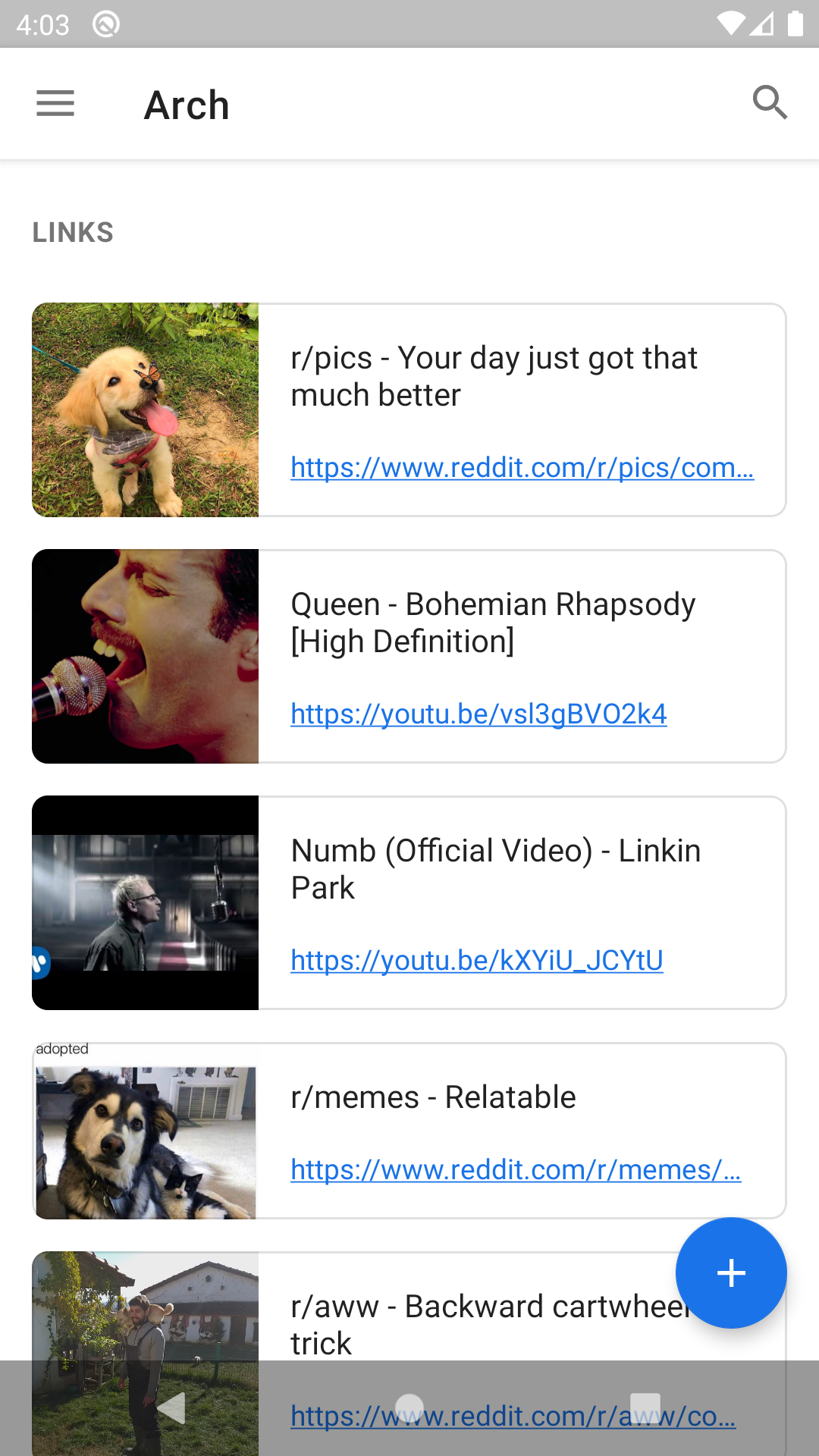Open the r/pics puppy post card
Screen dimensions: 819x1456
click(493, 377)
